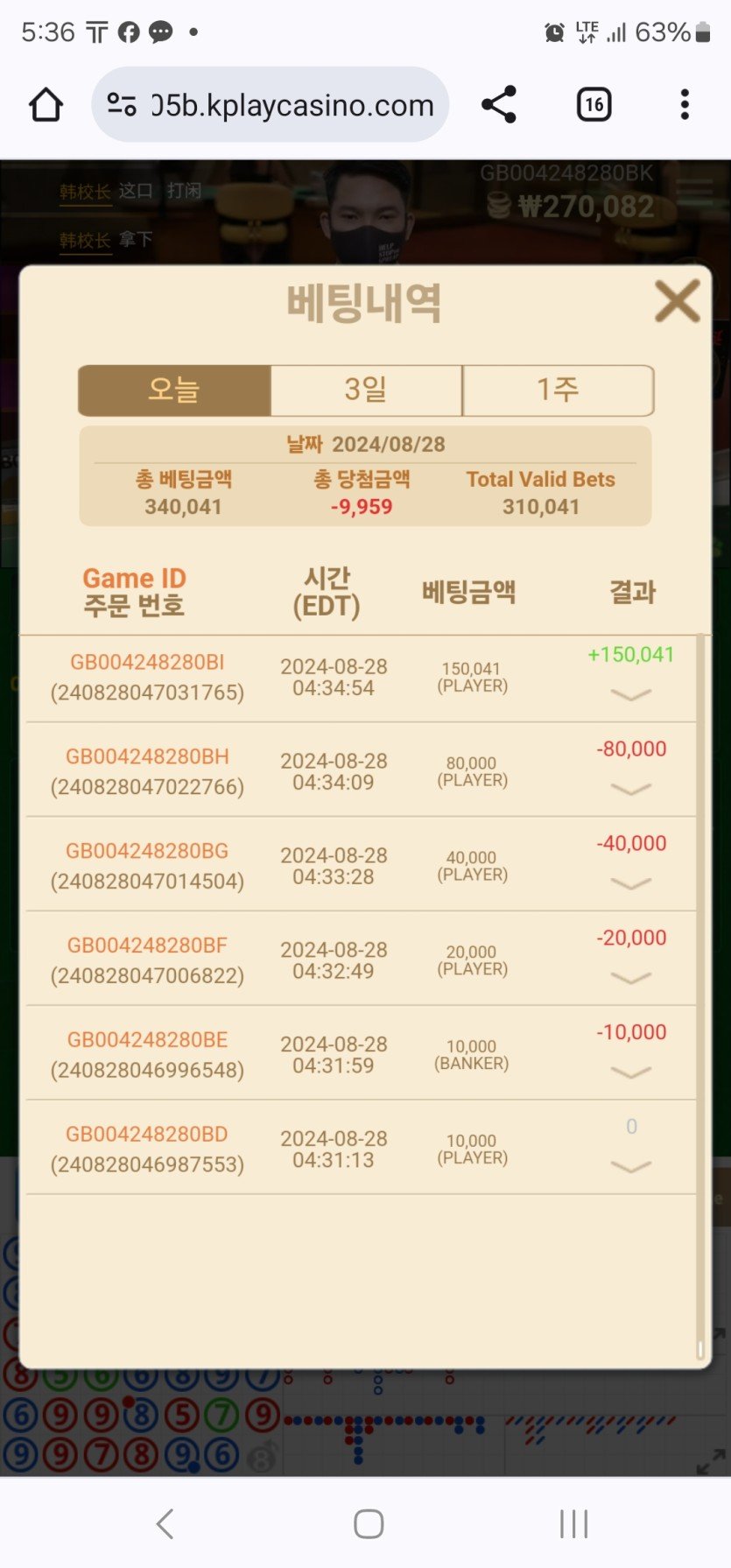This screenshot has height=1568, width=731.
Task: Expand details for bet GB004248280BE
Action: point(630,1073)
